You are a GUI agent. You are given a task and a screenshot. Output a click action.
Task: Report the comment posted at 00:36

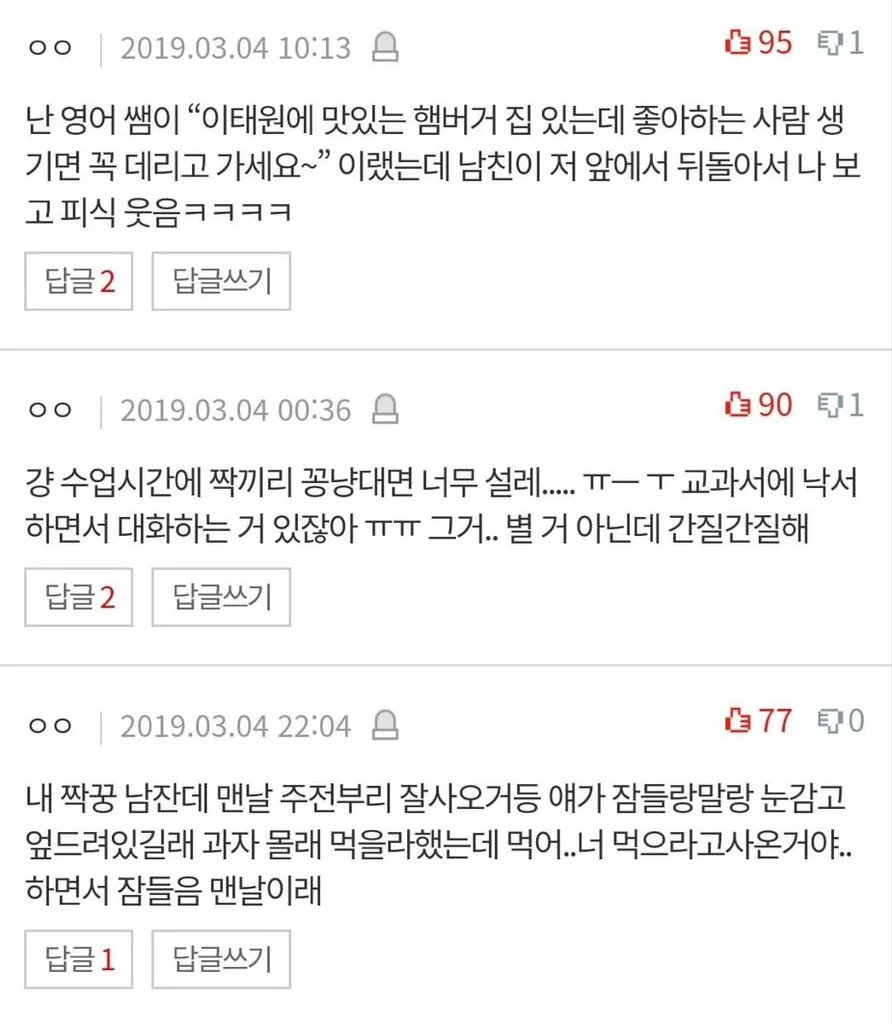385,408
